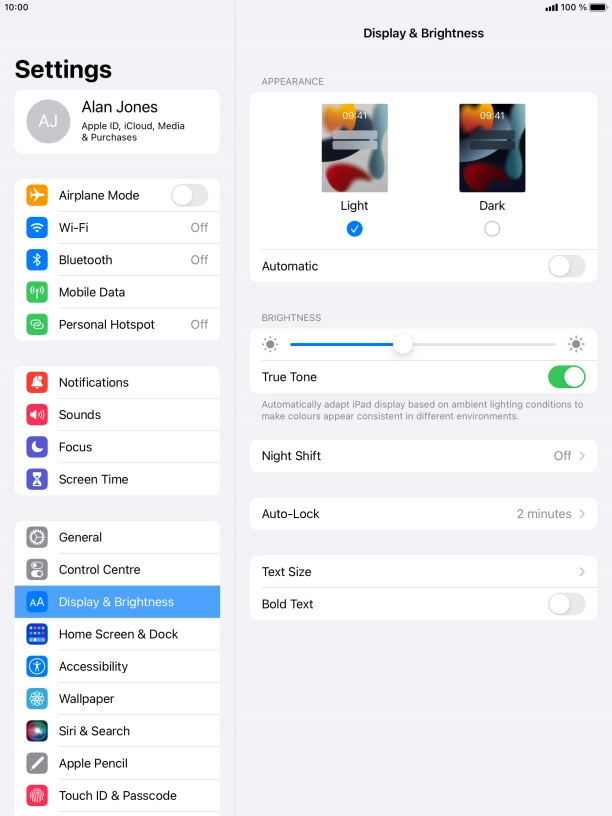This screenshot has width=612, height=816.
Task: Enable Automatic appearance switching
Action: [x=566, y=266]
